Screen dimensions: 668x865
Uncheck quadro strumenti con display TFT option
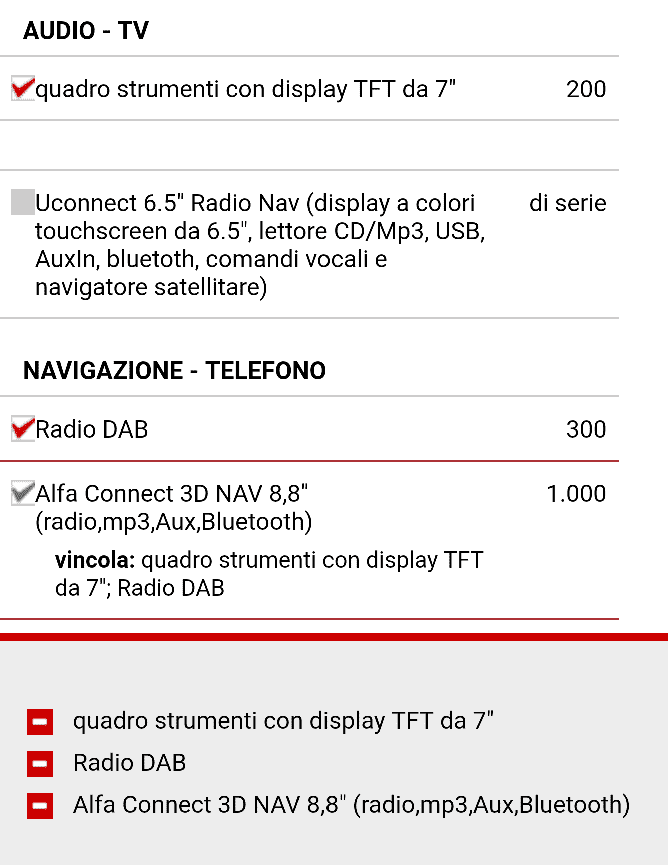[x=23, y=88]
